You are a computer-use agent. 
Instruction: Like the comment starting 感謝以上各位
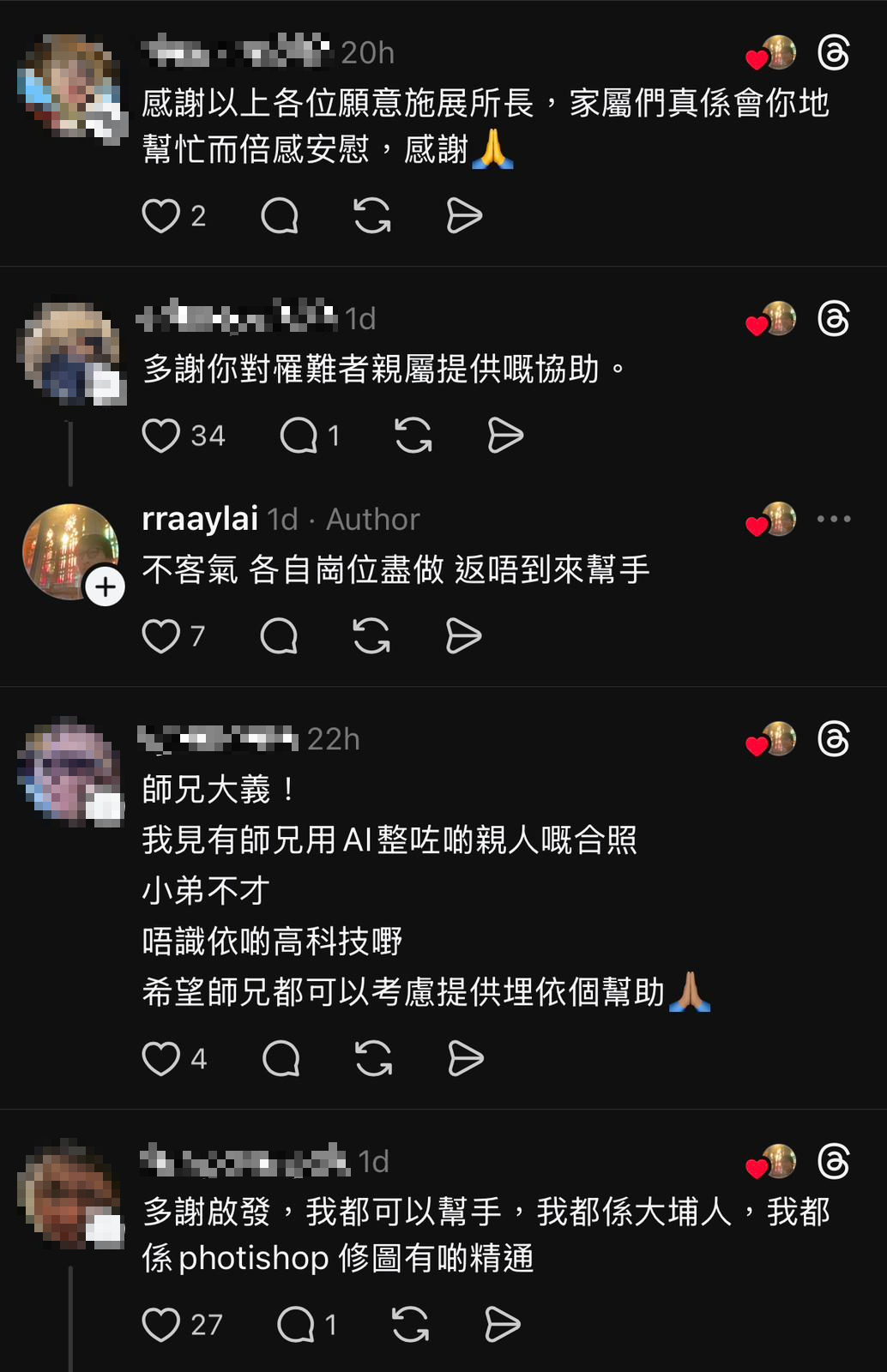coord(161,216)
